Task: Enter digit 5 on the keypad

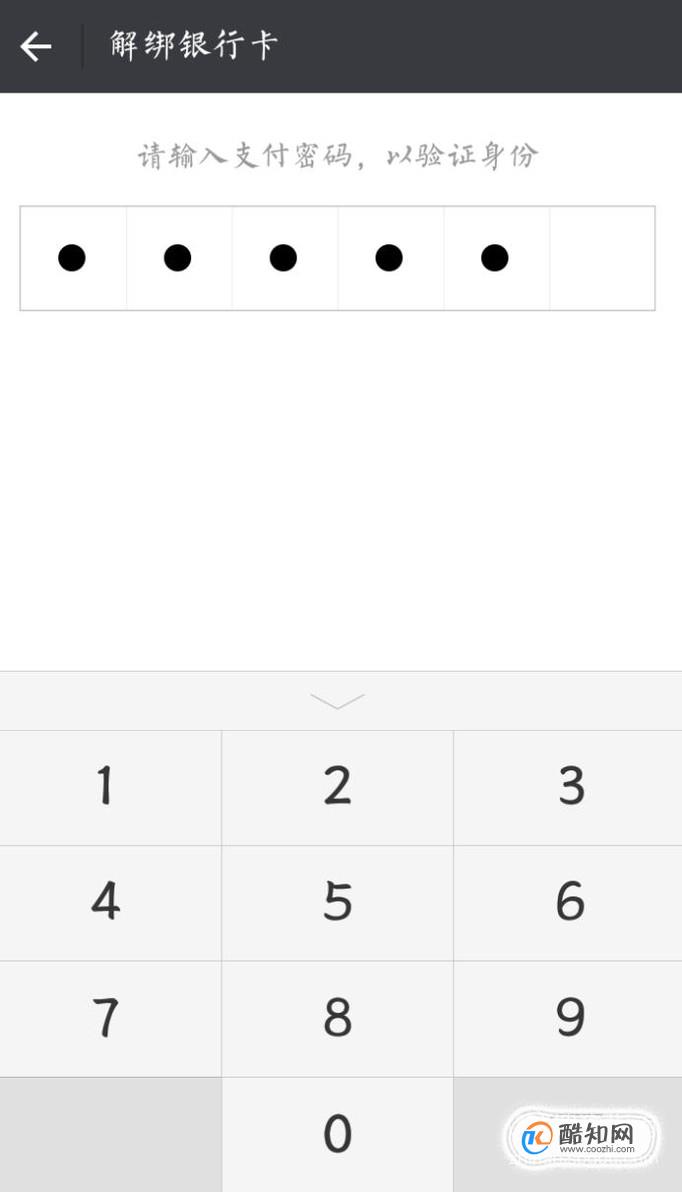Action: pyautogui.click(x=338, y=903)
